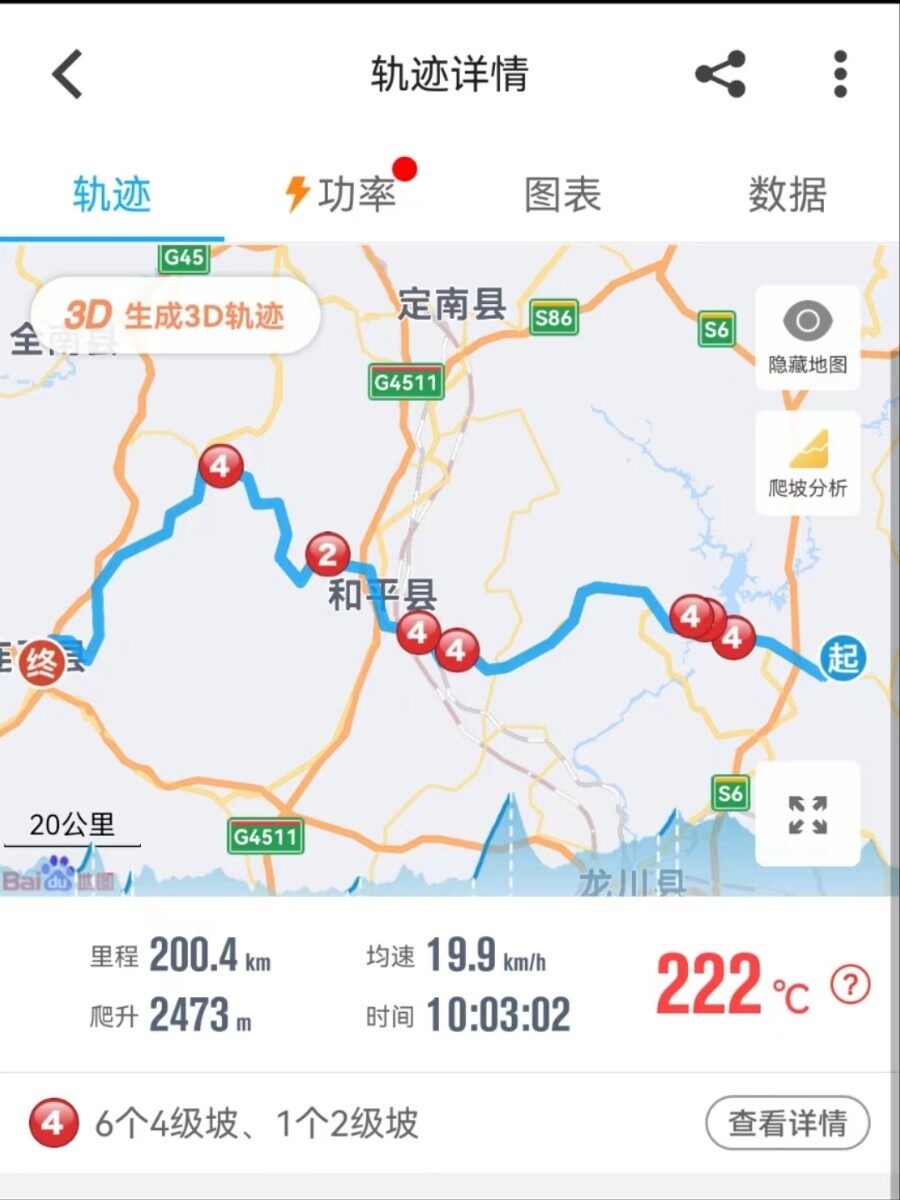Switch to the 功率 tab
Image resolution: width=900 pixels, height=1200 pixels.
342,194
